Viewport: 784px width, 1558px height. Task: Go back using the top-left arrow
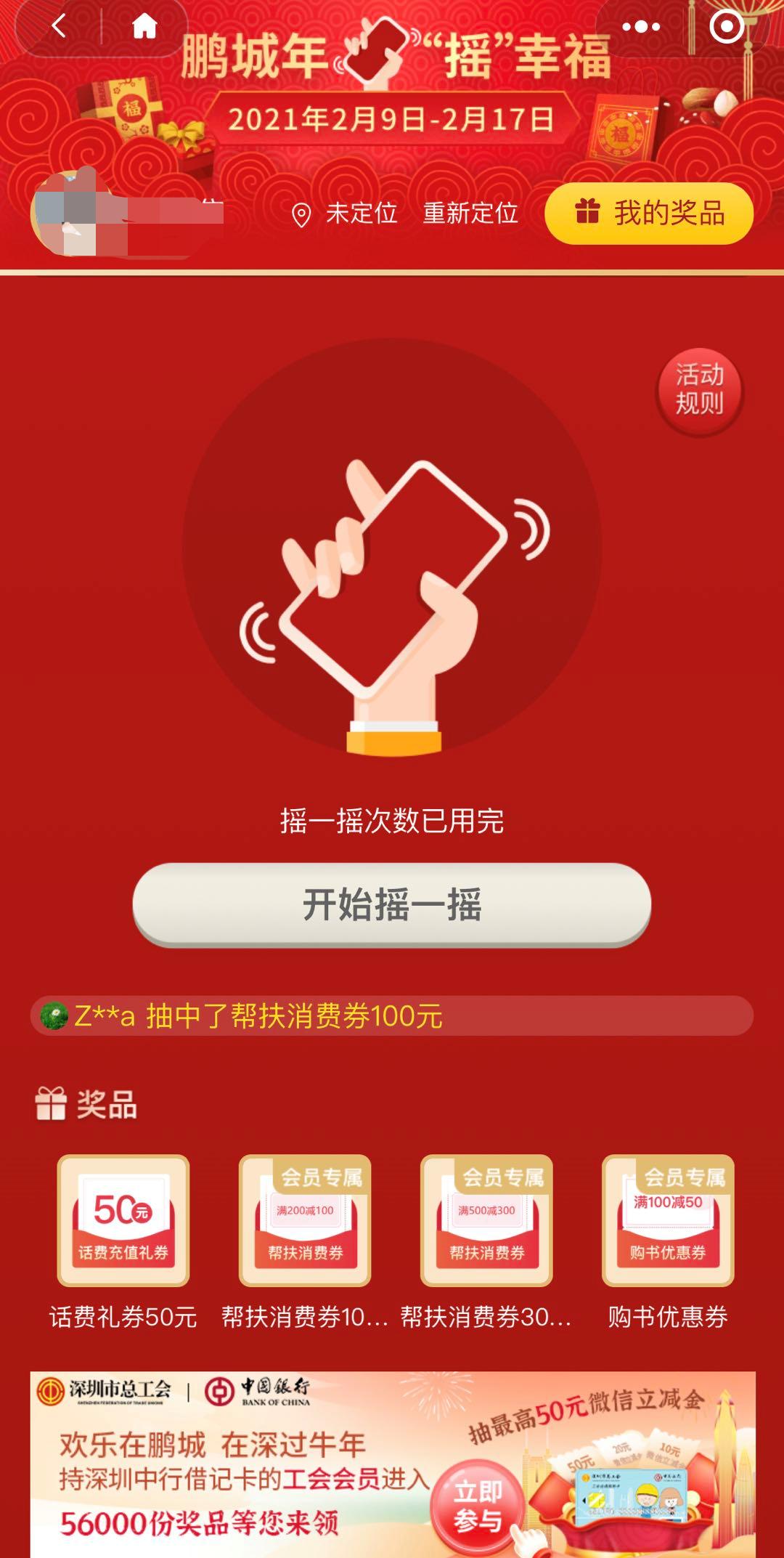tap(60, 28)
